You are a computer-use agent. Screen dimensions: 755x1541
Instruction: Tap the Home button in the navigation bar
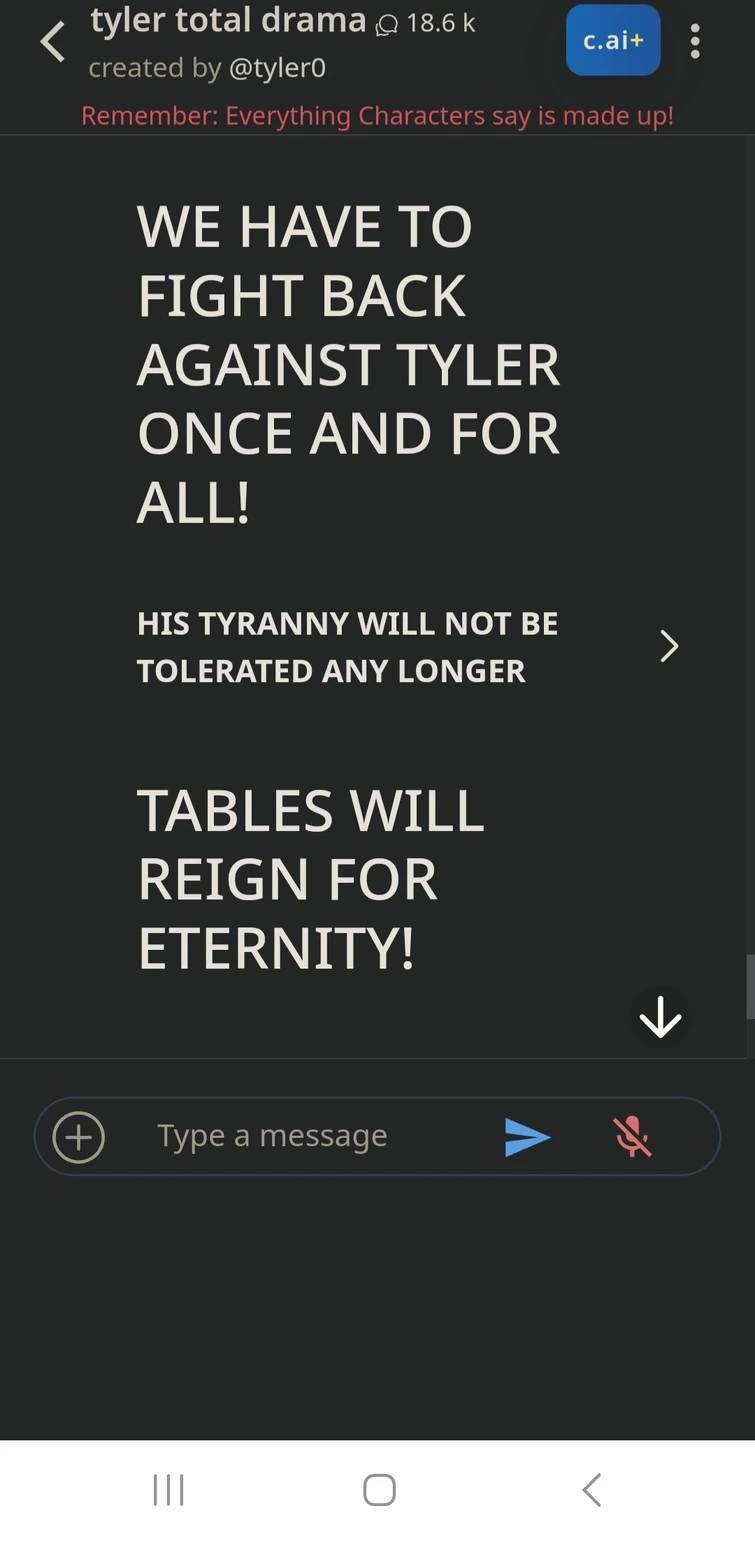click(377, 1489)
